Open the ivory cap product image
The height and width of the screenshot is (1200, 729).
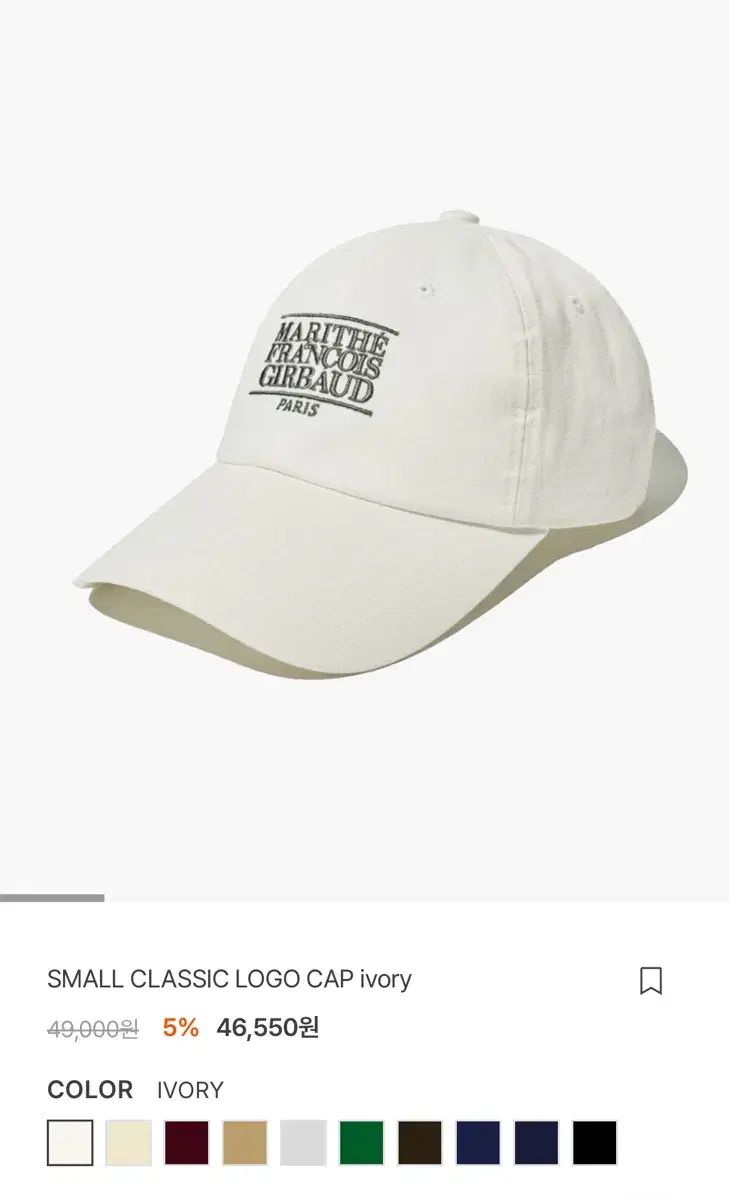(x=364, y=450)
